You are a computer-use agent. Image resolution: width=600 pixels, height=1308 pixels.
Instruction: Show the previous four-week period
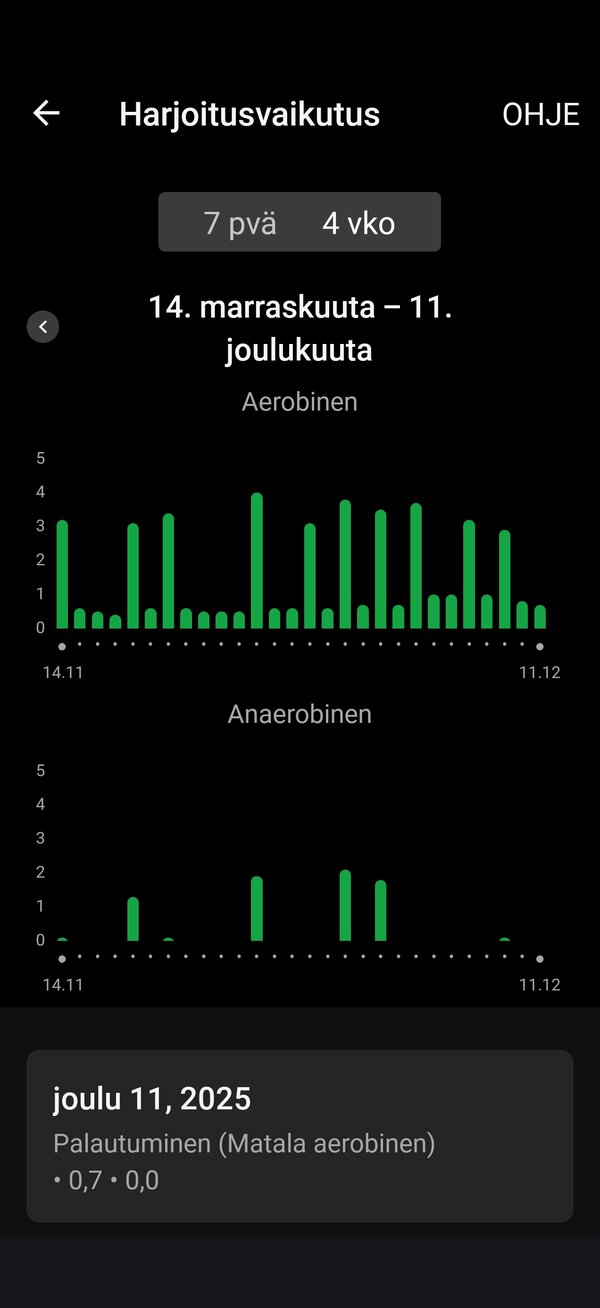[x=43, y=327]
